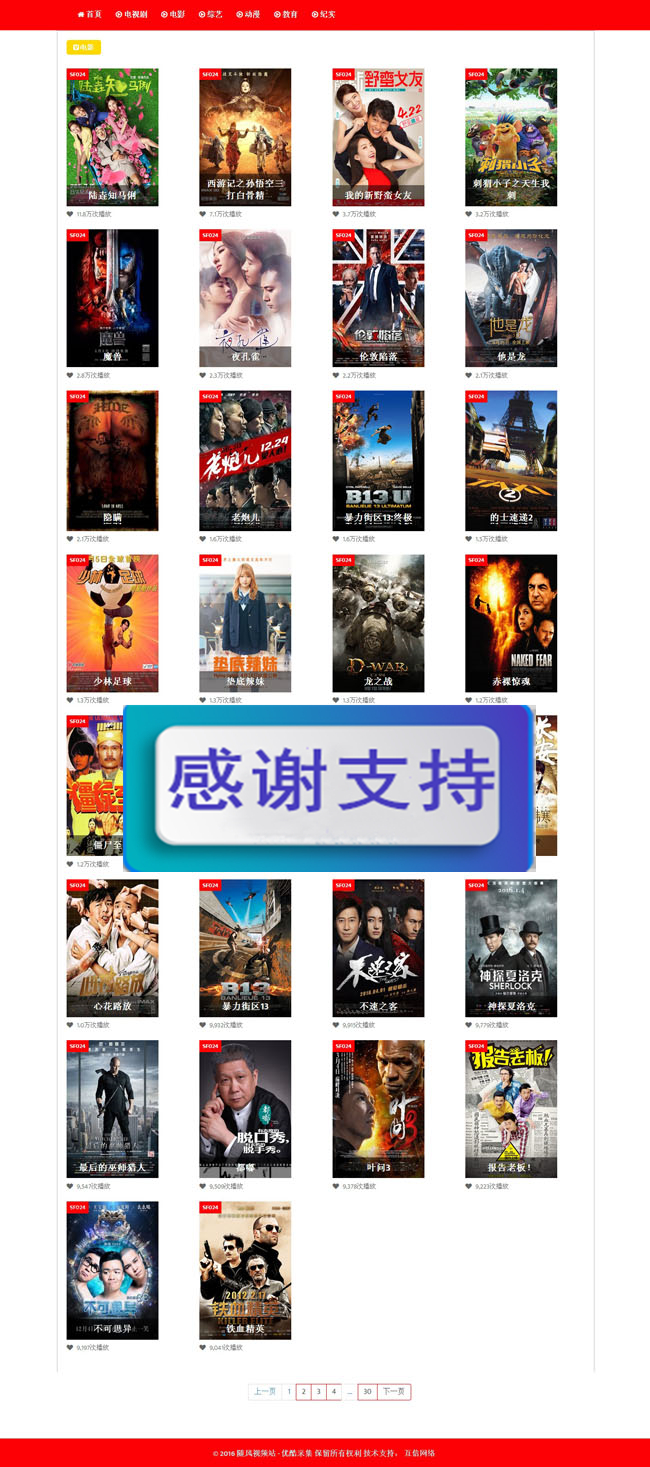The image size is (650, 1467).
Task: Open the 叶问3 movie card
Action: [x=378, y=1109]
